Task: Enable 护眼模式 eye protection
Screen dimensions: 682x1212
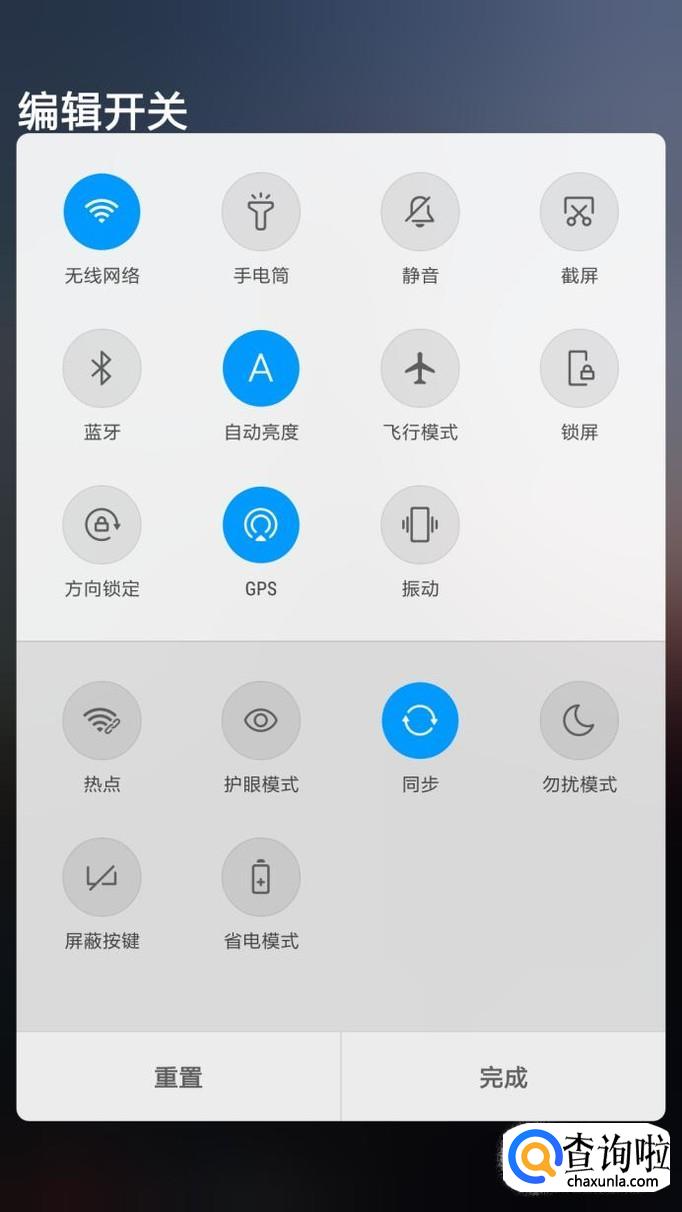Action: 261,720
